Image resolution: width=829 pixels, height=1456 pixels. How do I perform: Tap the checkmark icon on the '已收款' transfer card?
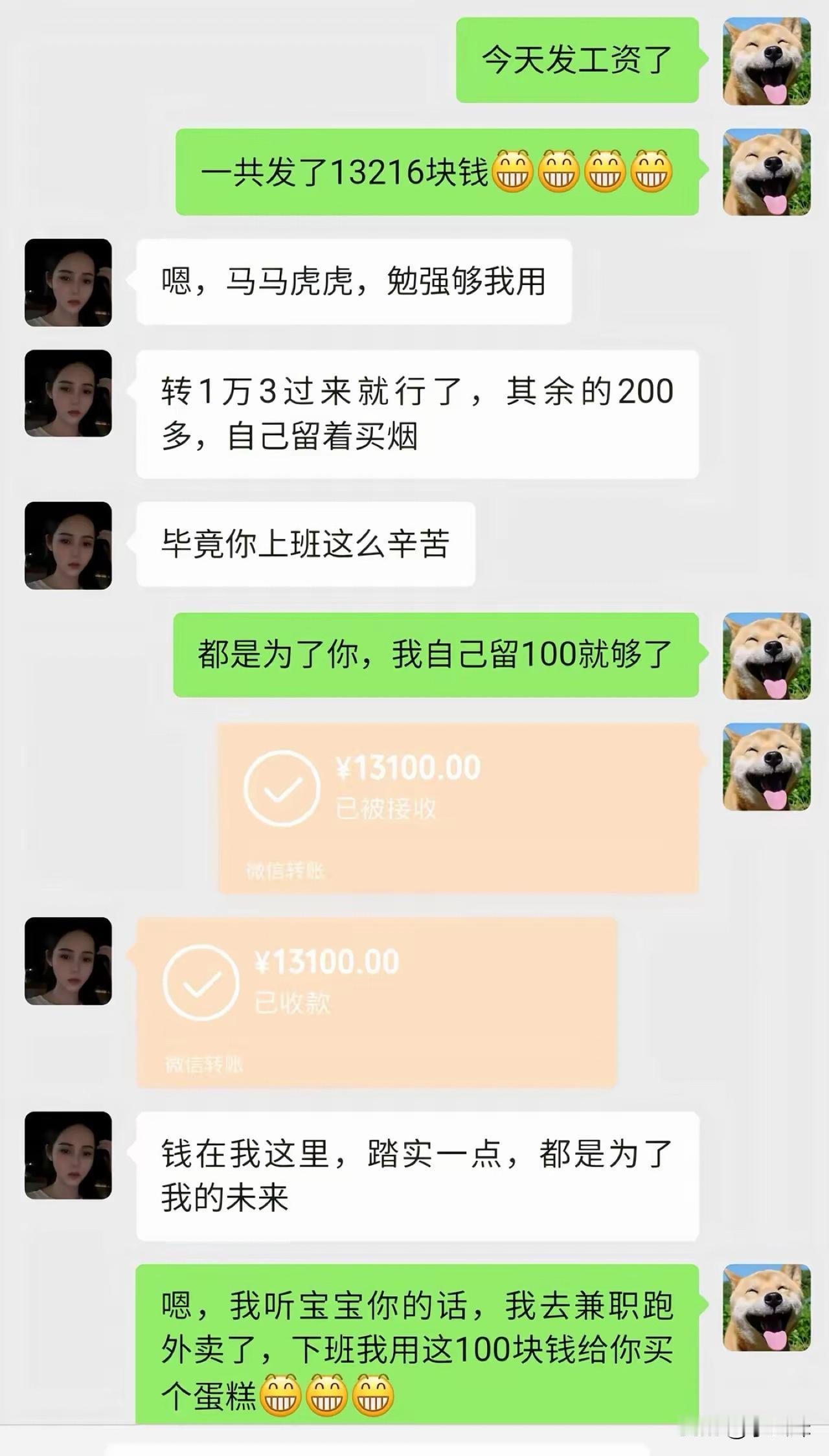pos(203,984)
